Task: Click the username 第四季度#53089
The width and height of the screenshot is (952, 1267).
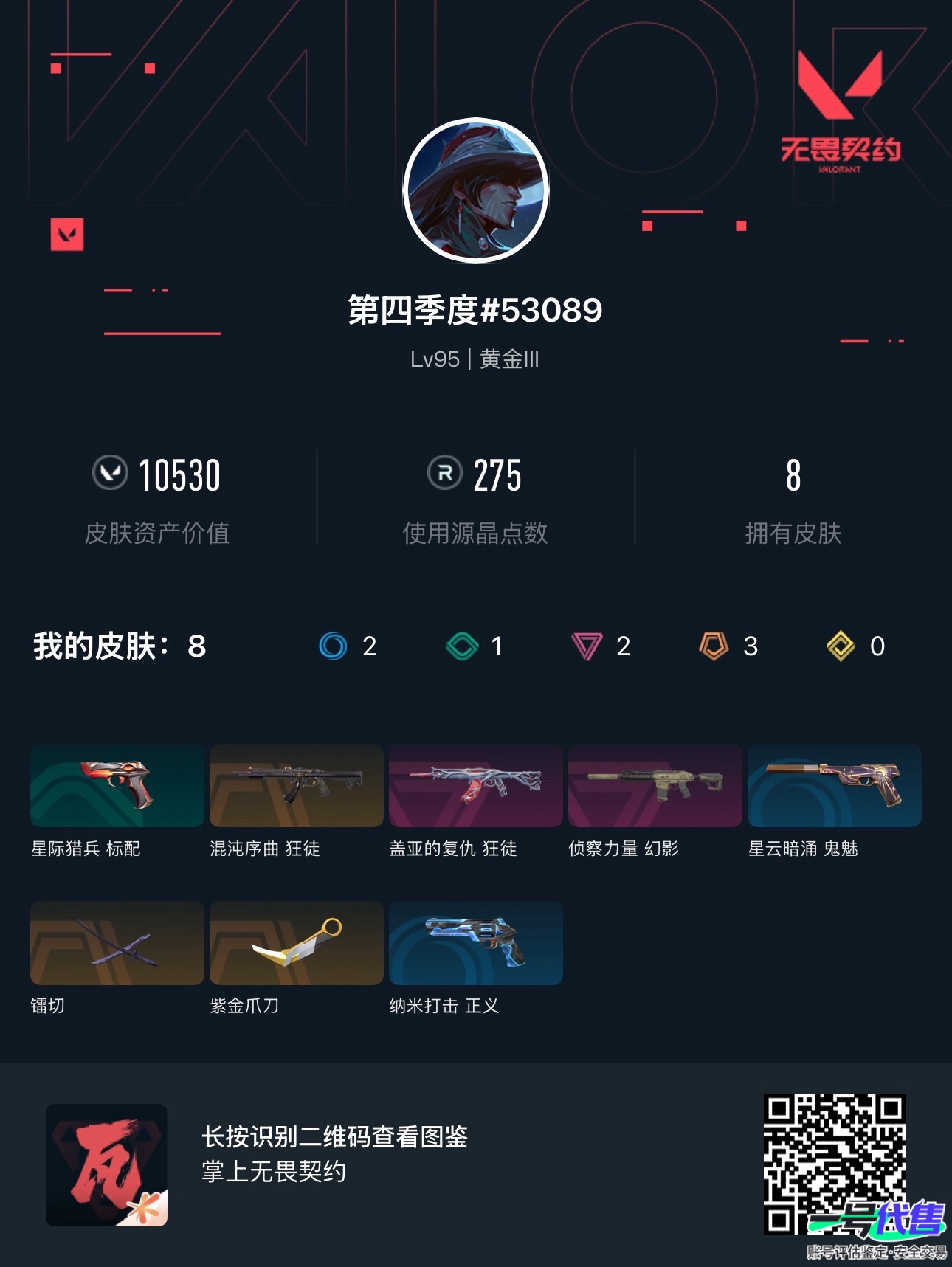Action: click(x=475, y=311)
